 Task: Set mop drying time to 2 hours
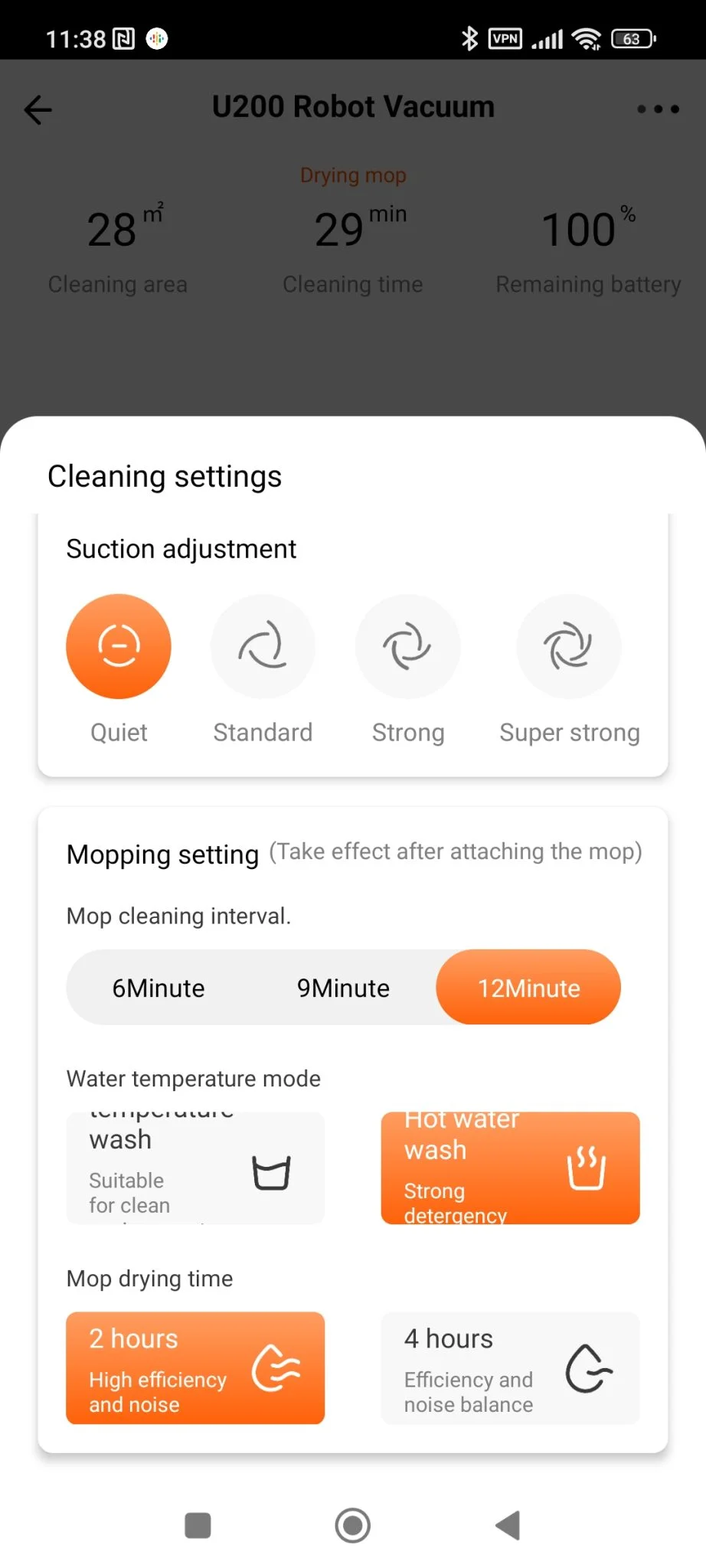point(195,1368)
